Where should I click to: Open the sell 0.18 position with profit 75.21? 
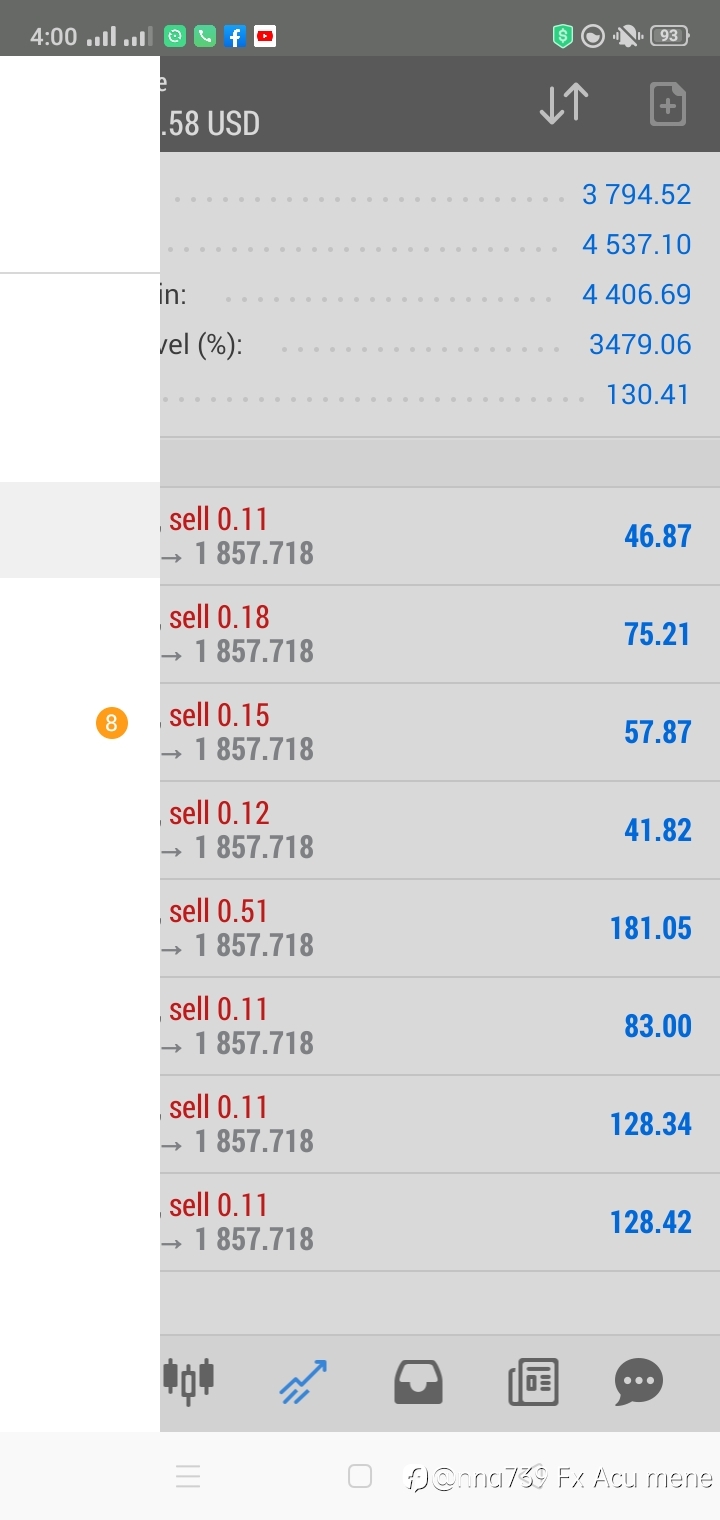pyautogui.click(x=440, y=634)
